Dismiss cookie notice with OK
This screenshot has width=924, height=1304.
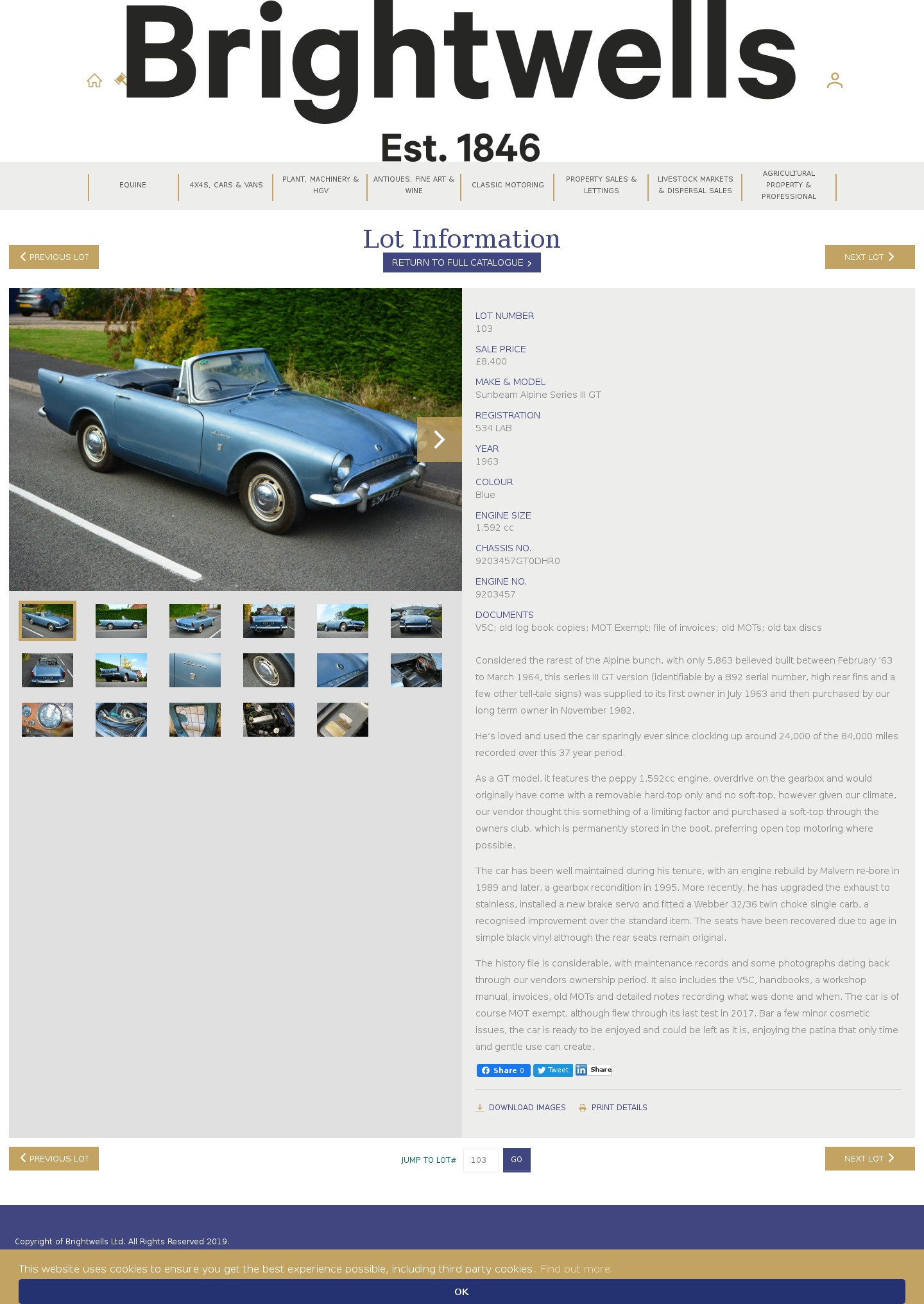(x=461, y=1291)
